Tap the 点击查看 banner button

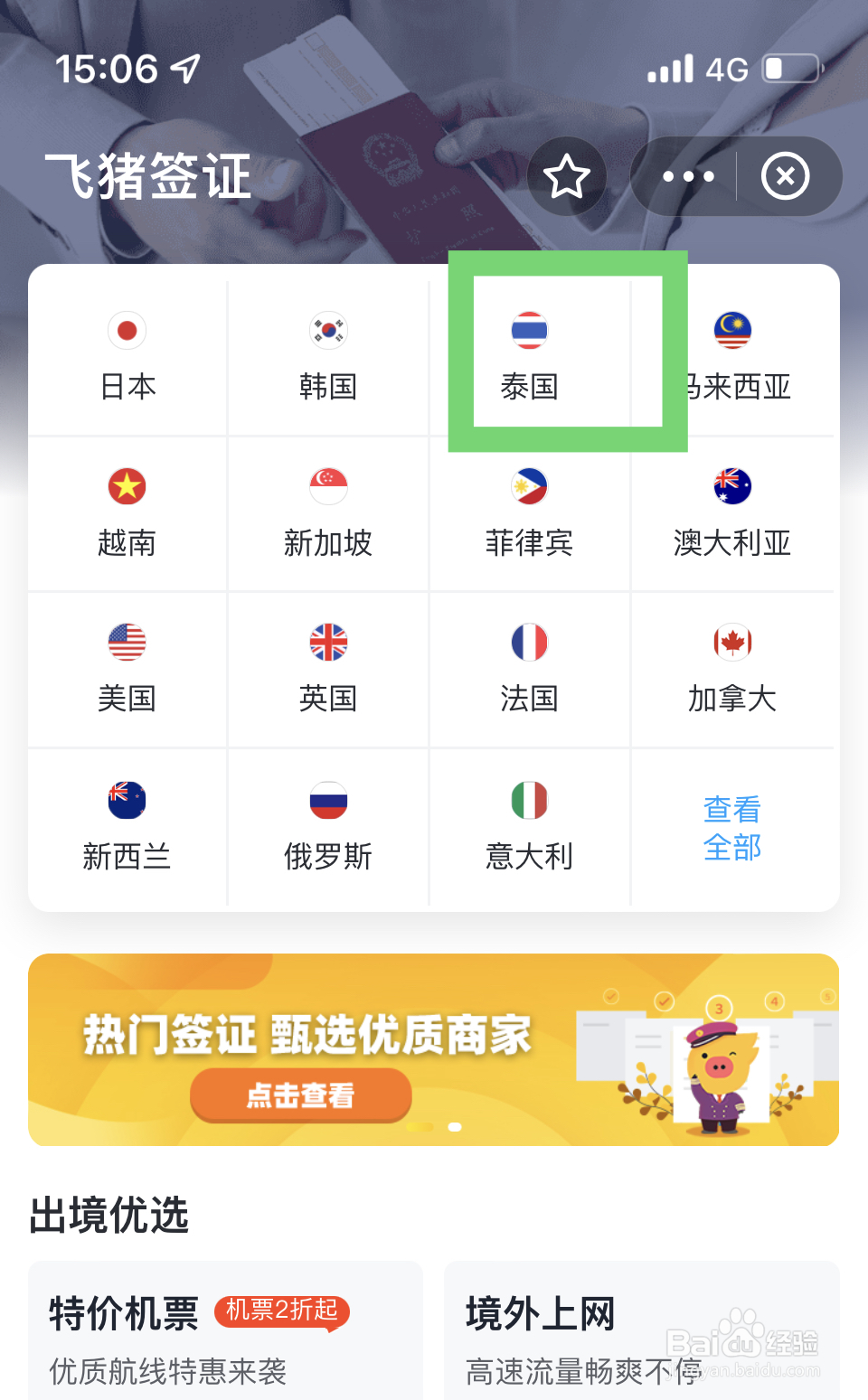click(298, 1095)
